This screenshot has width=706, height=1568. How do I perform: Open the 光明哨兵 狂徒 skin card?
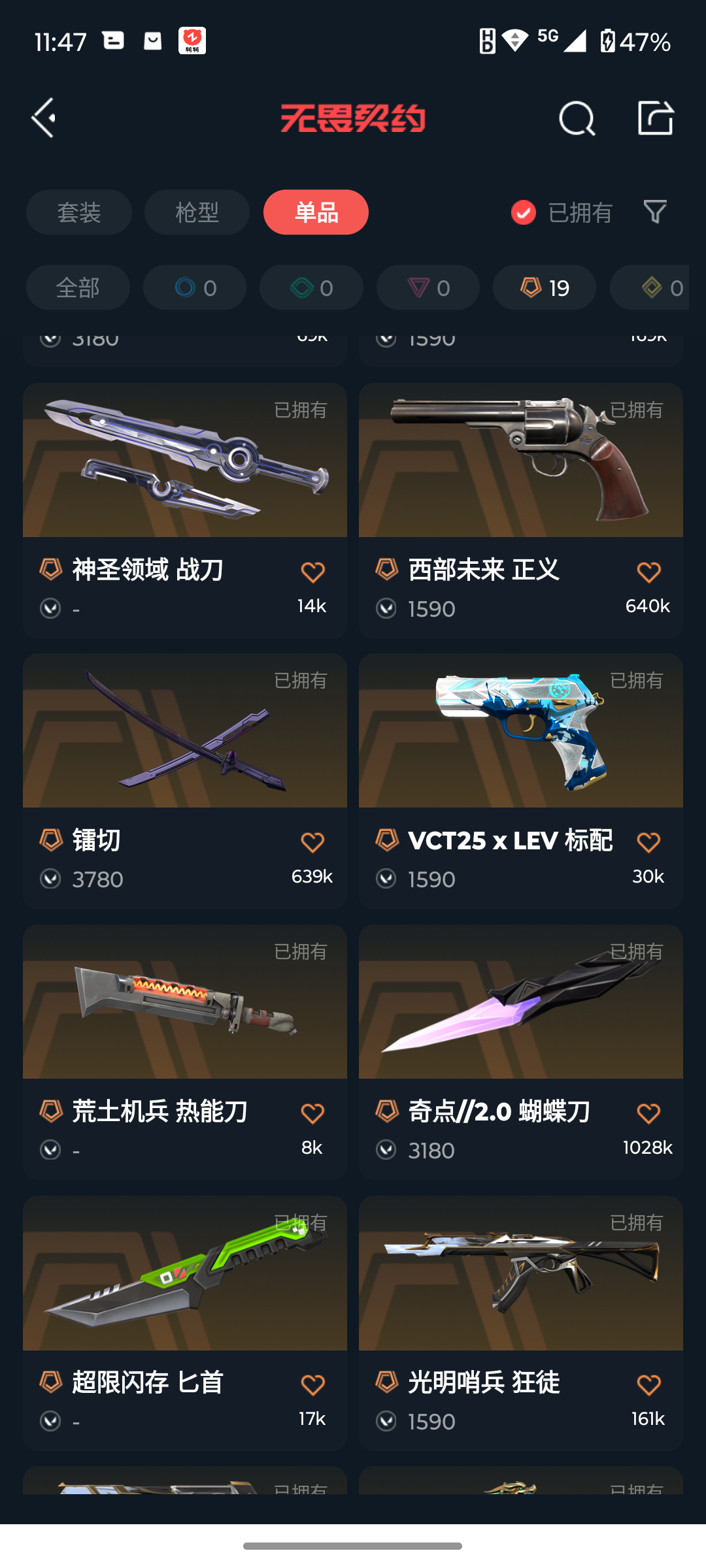(521, 1324)
